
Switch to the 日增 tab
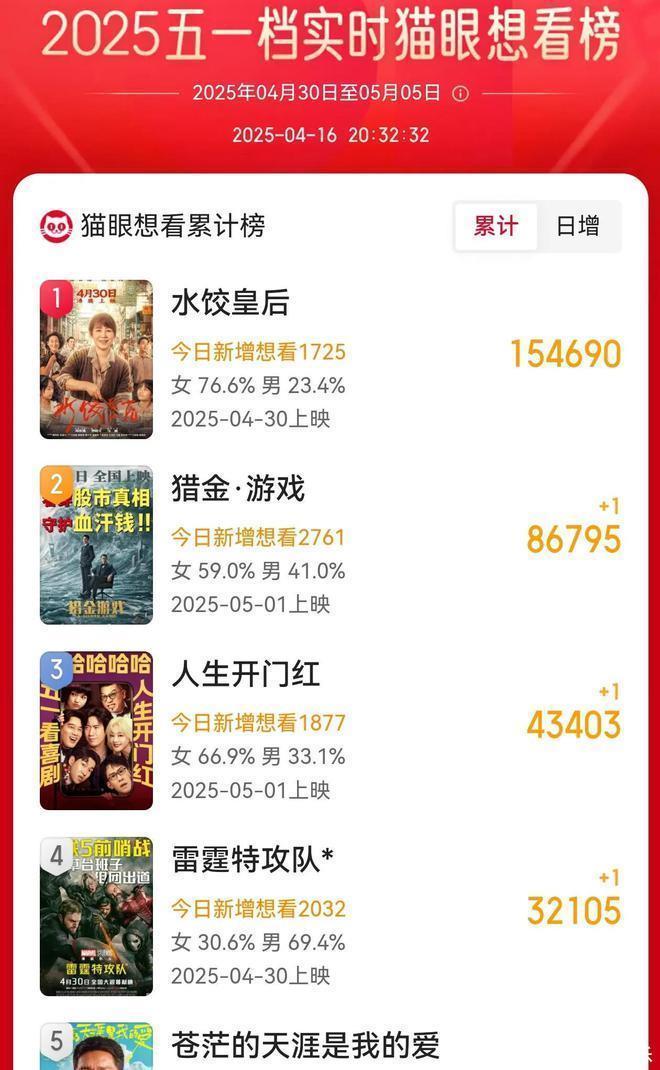pyautogui.click(x=577, y=226)
